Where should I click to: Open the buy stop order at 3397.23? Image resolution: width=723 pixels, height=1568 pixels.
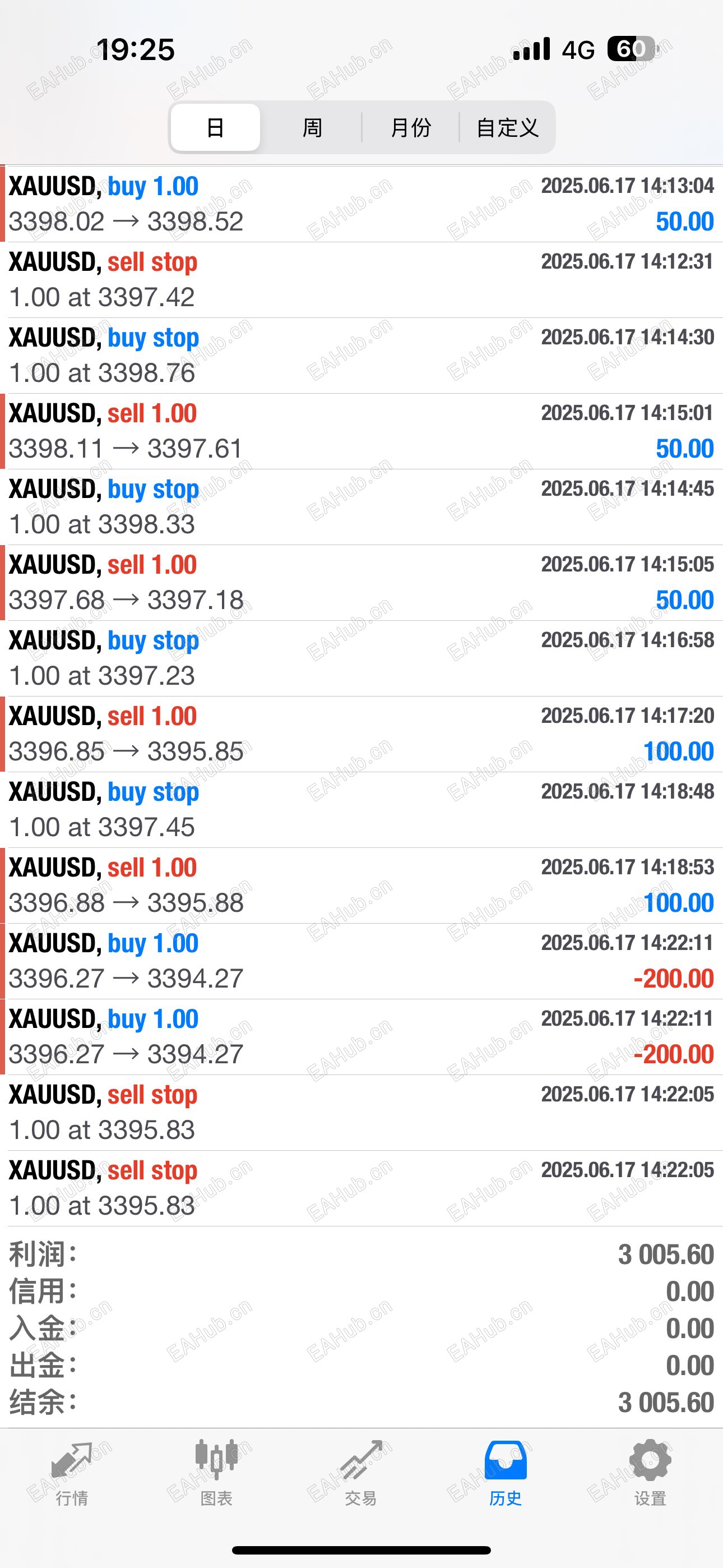[x=361, y=658]
